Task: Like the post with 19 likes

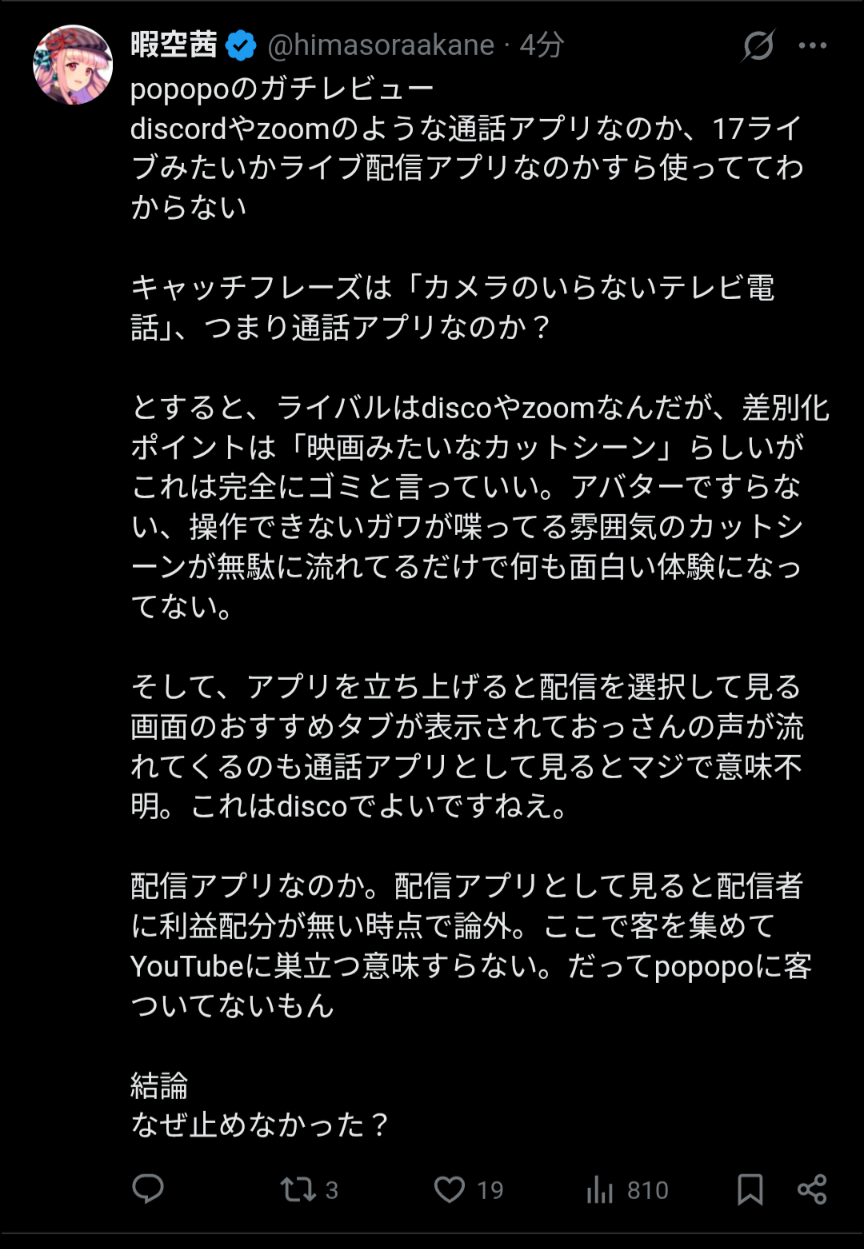Action: tap(450, 1189)
